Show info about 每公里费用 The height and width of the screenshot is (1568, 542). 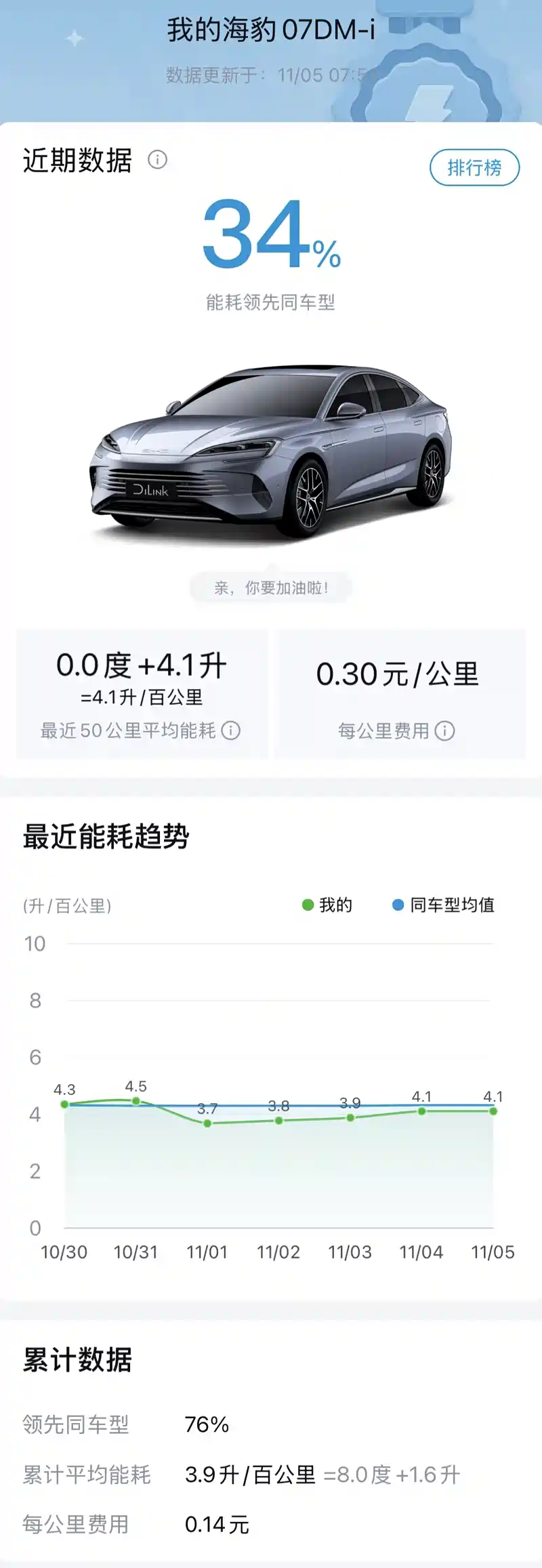[444, 731]
